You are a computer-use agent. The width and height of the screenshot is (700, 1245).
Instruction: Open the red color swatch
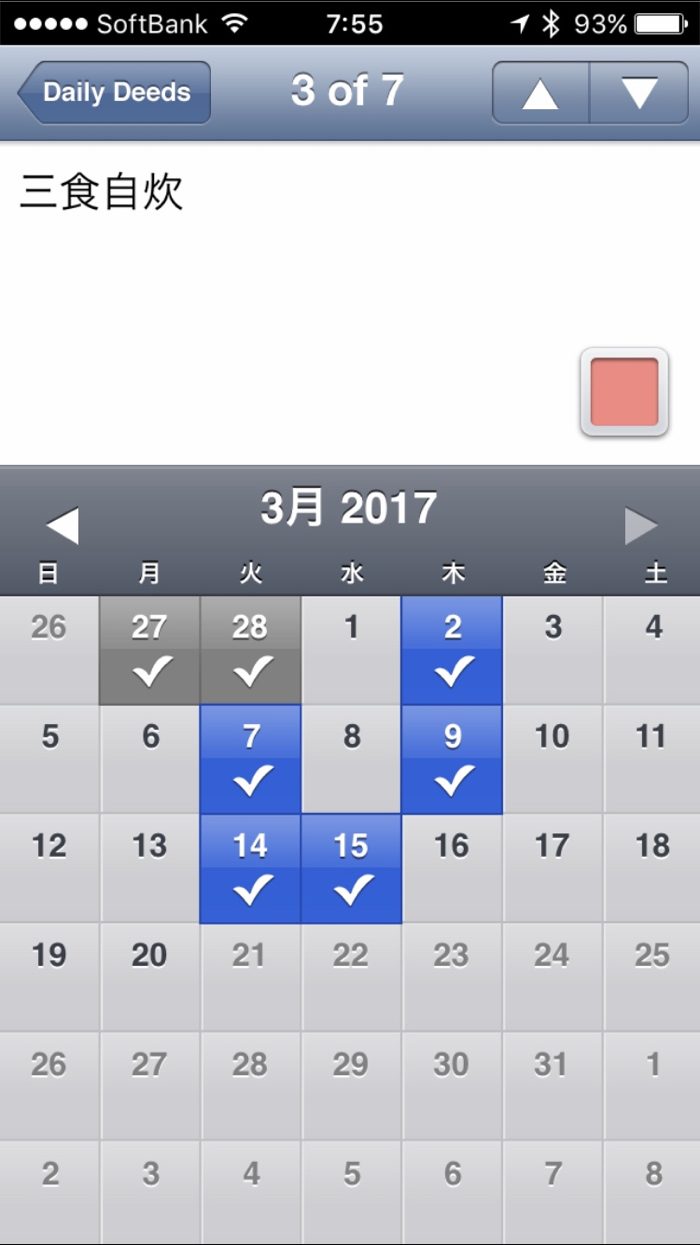tap(624, 392)
